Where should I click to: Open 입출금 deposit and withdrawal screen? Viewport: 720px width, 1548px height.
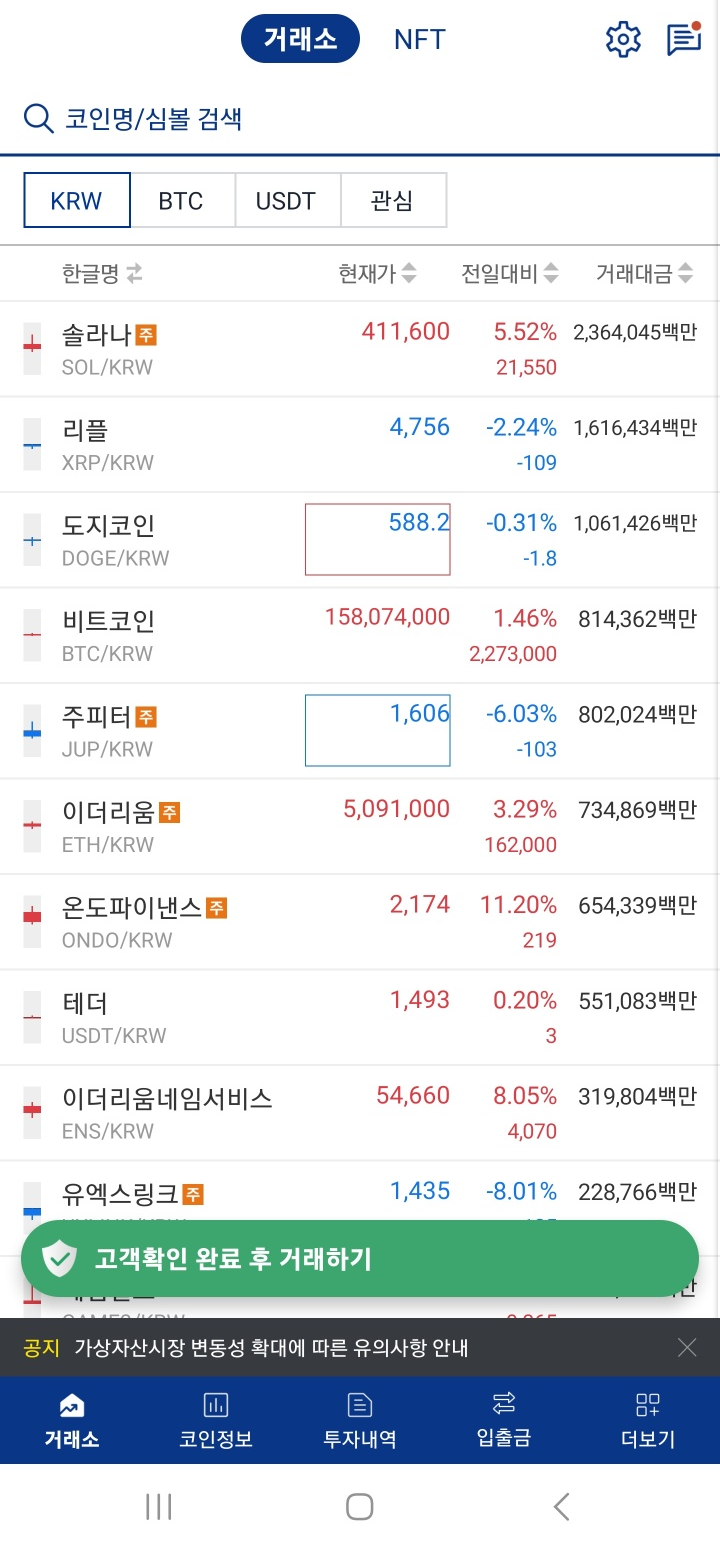click(502, 1420)
